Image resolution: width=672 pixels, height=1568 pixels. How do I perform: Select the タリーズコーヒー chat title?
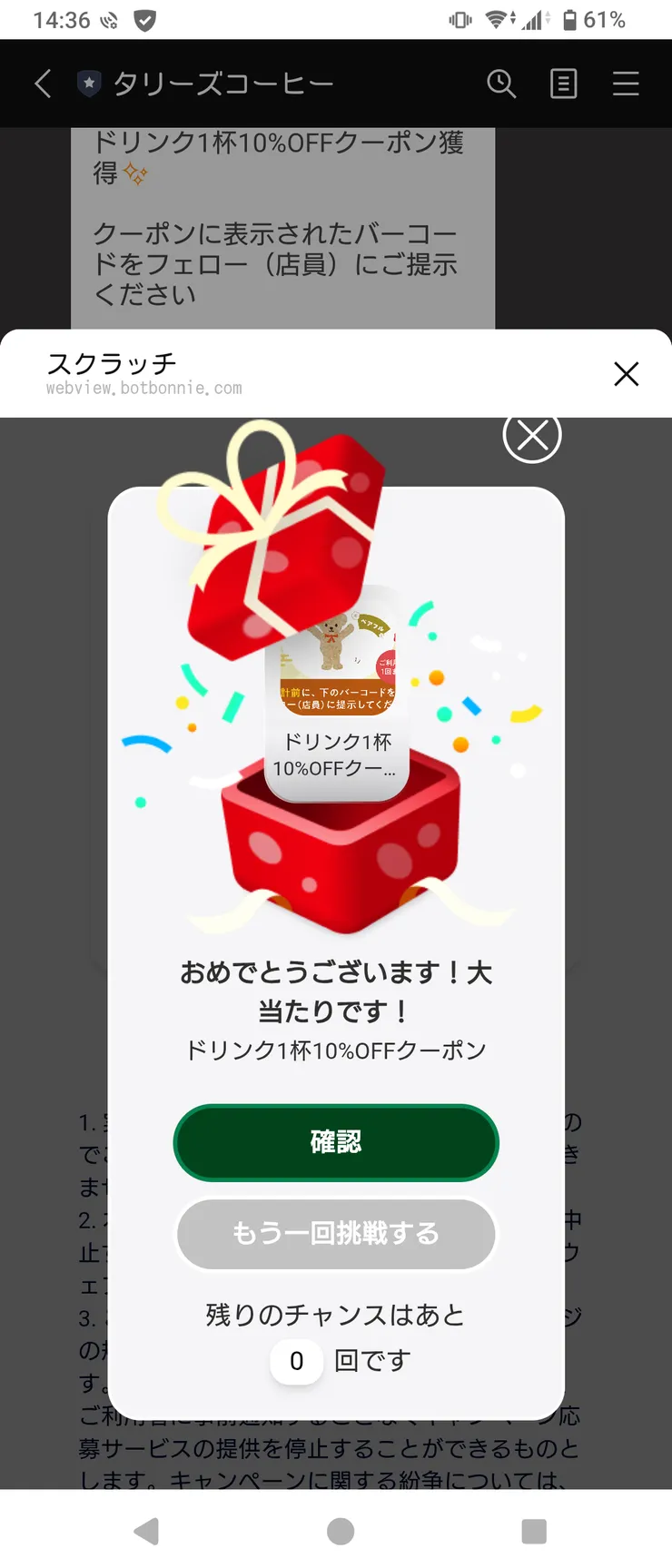coord(222,83)
